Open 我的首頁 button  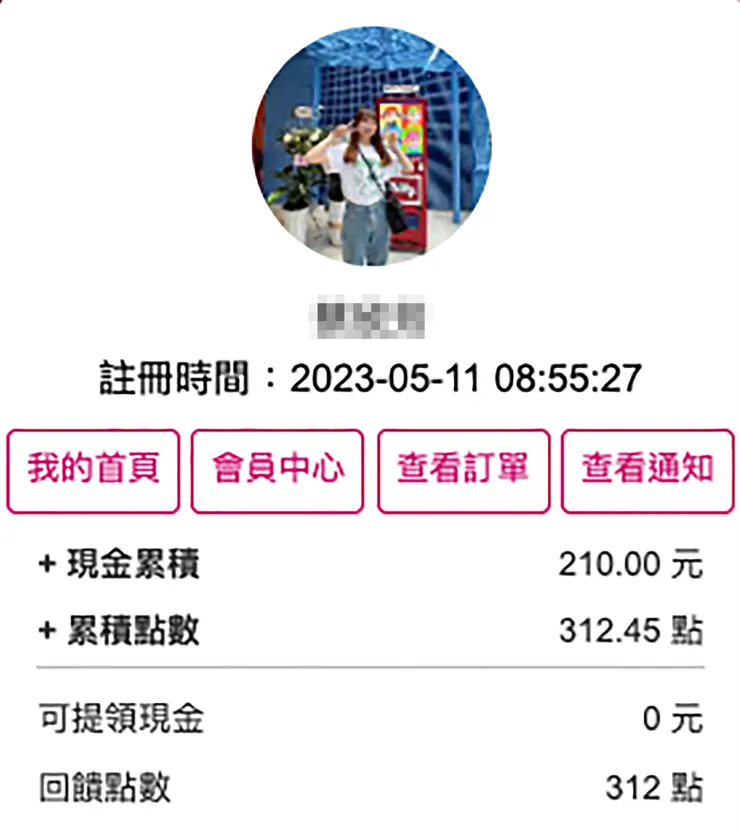93,471
